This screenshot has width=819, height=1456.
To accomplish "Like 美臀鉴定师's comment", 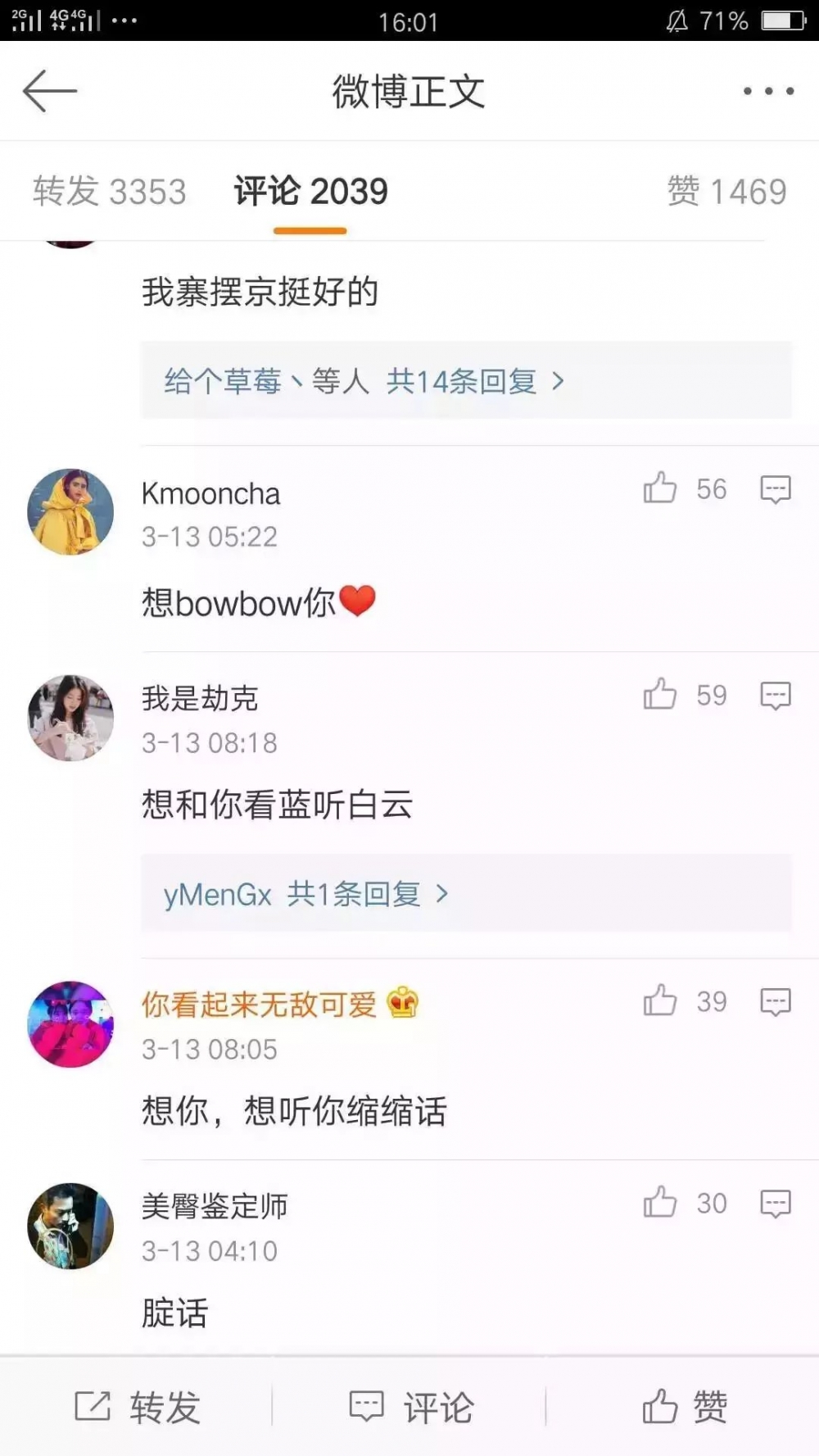I will tap(659, 1203).
